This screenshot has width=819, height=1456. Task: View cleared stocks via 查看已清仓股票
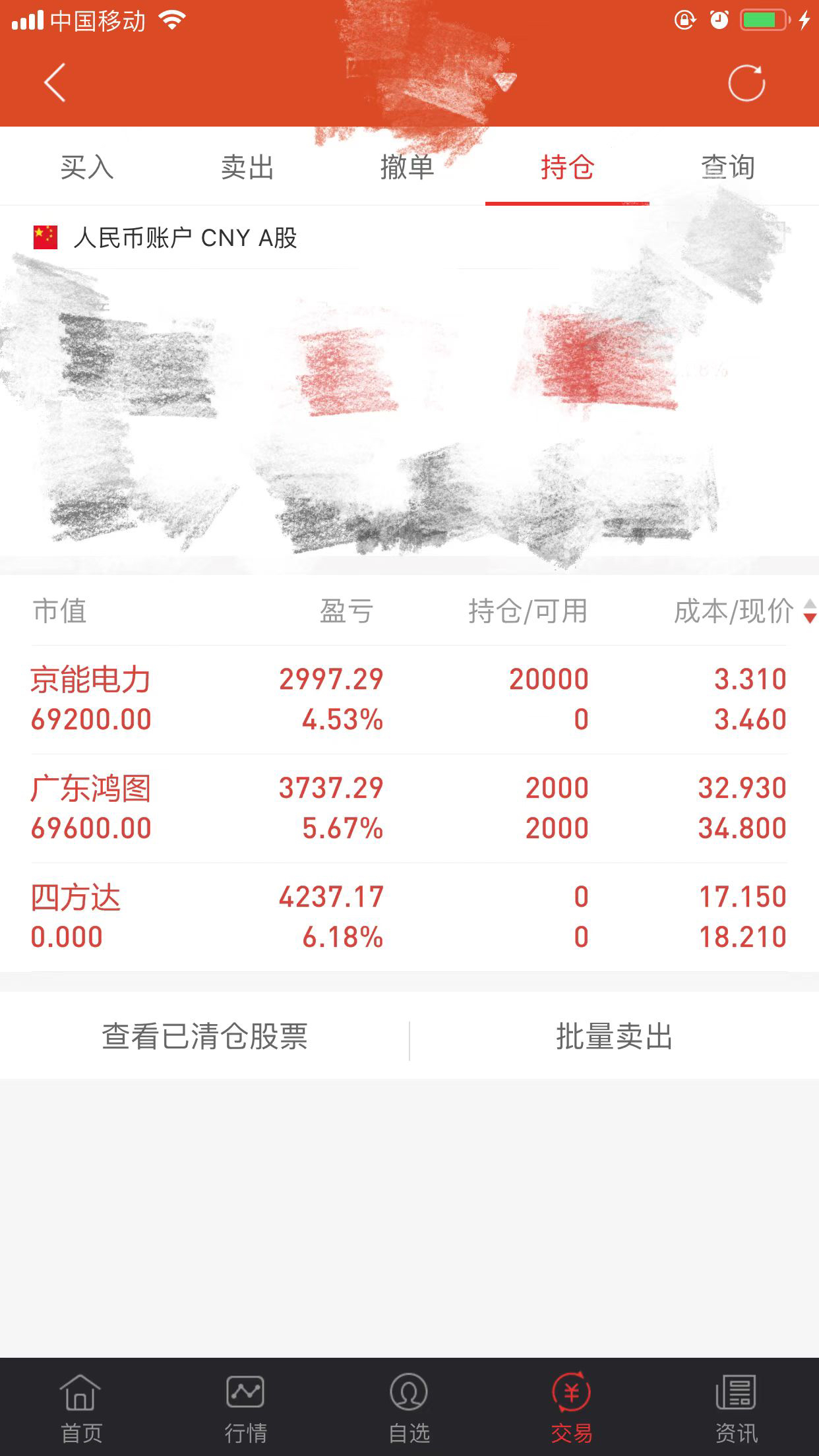(204, 1037)
